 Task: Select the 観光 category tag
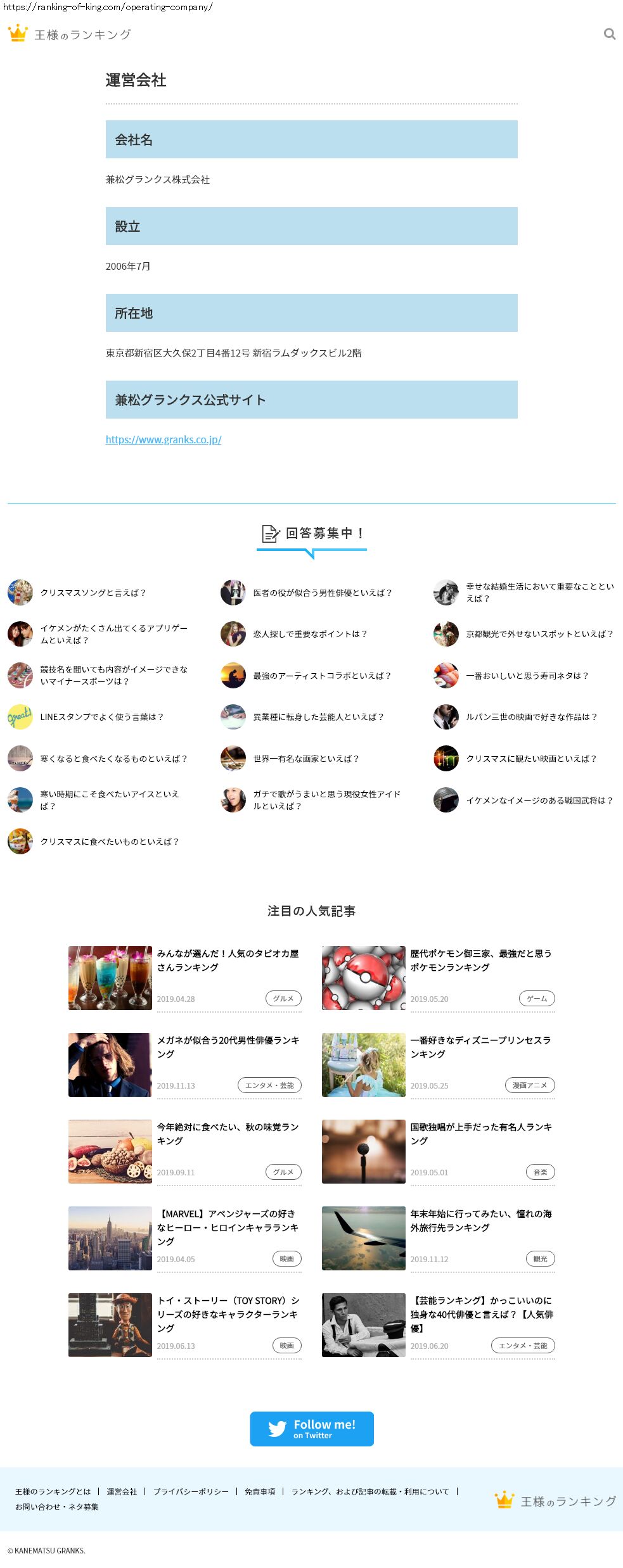tap(540, 1259)
